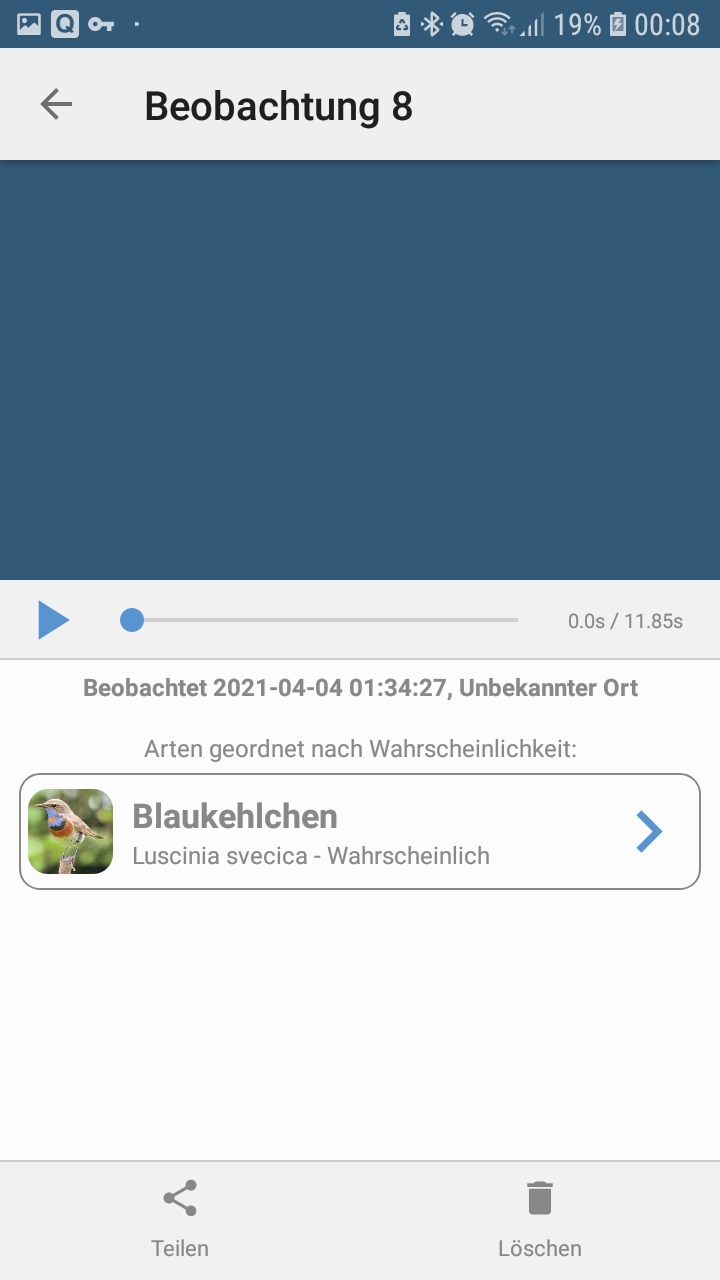This screenshot has height=1280, width=720.
Task: Play the recorded observation audio
Action: point(53,620)
